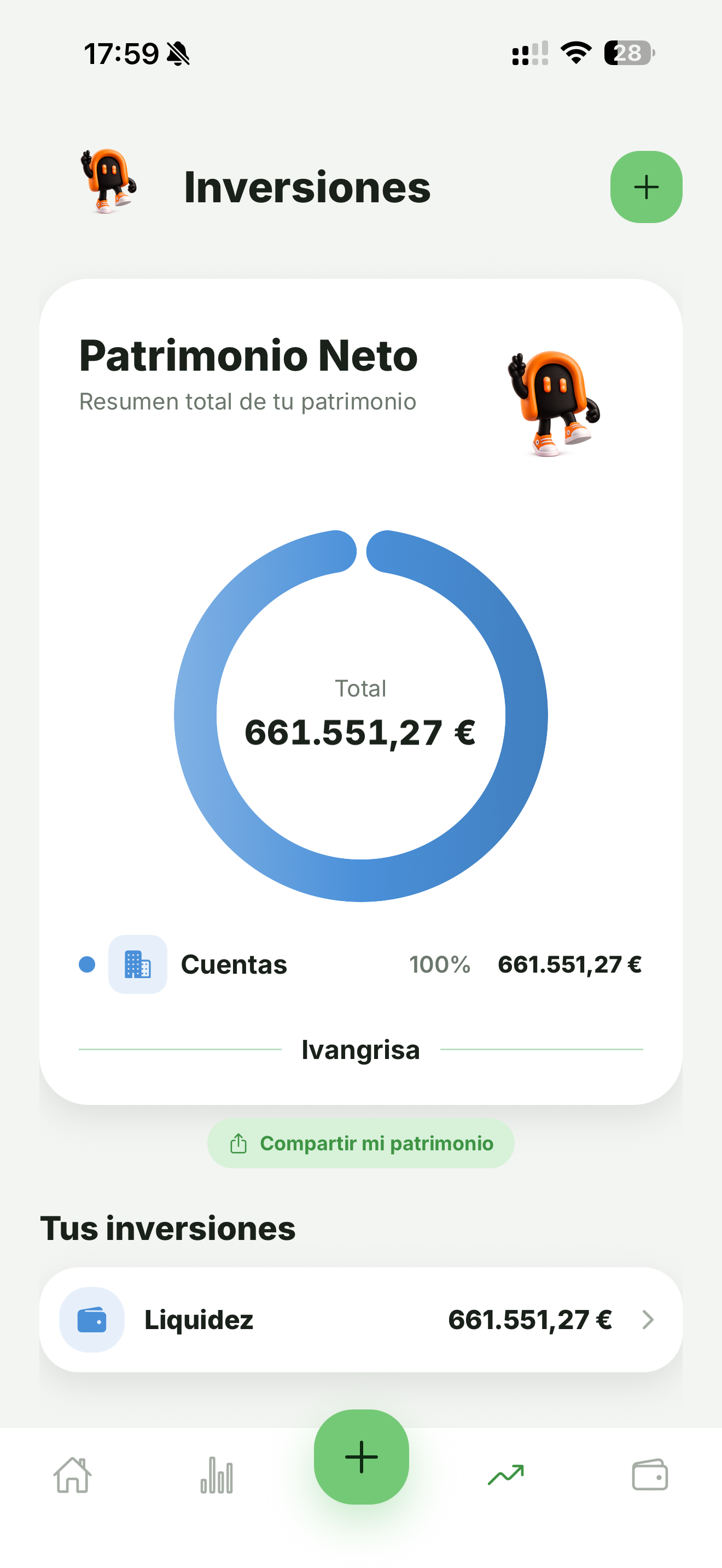Open the Liquidez investment row

[361, 1320]
